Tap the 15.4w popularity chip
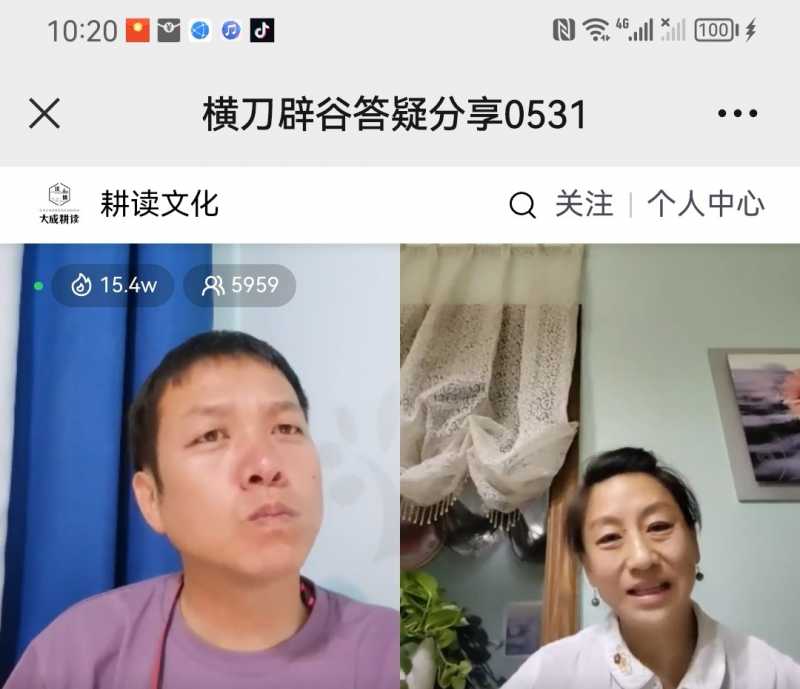This screenshot has width=800, height=689. [113, 286]
